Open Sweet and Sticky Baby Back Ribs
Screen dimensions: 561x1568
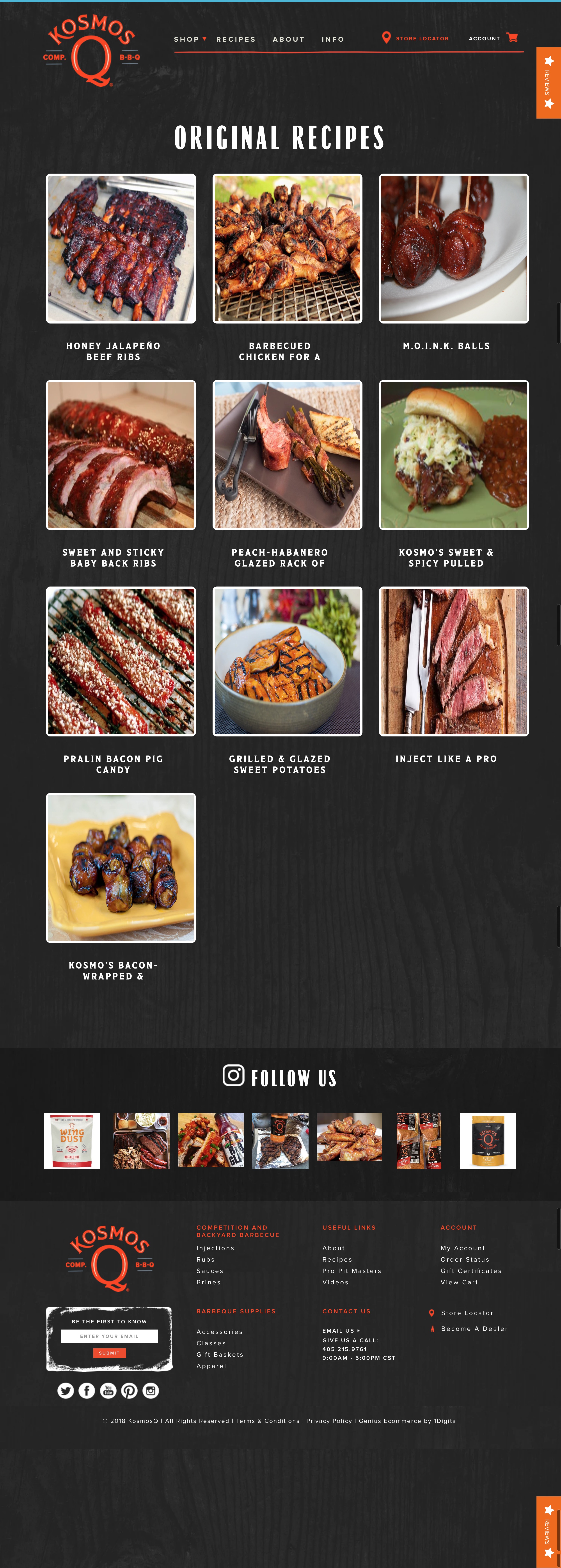121,455
